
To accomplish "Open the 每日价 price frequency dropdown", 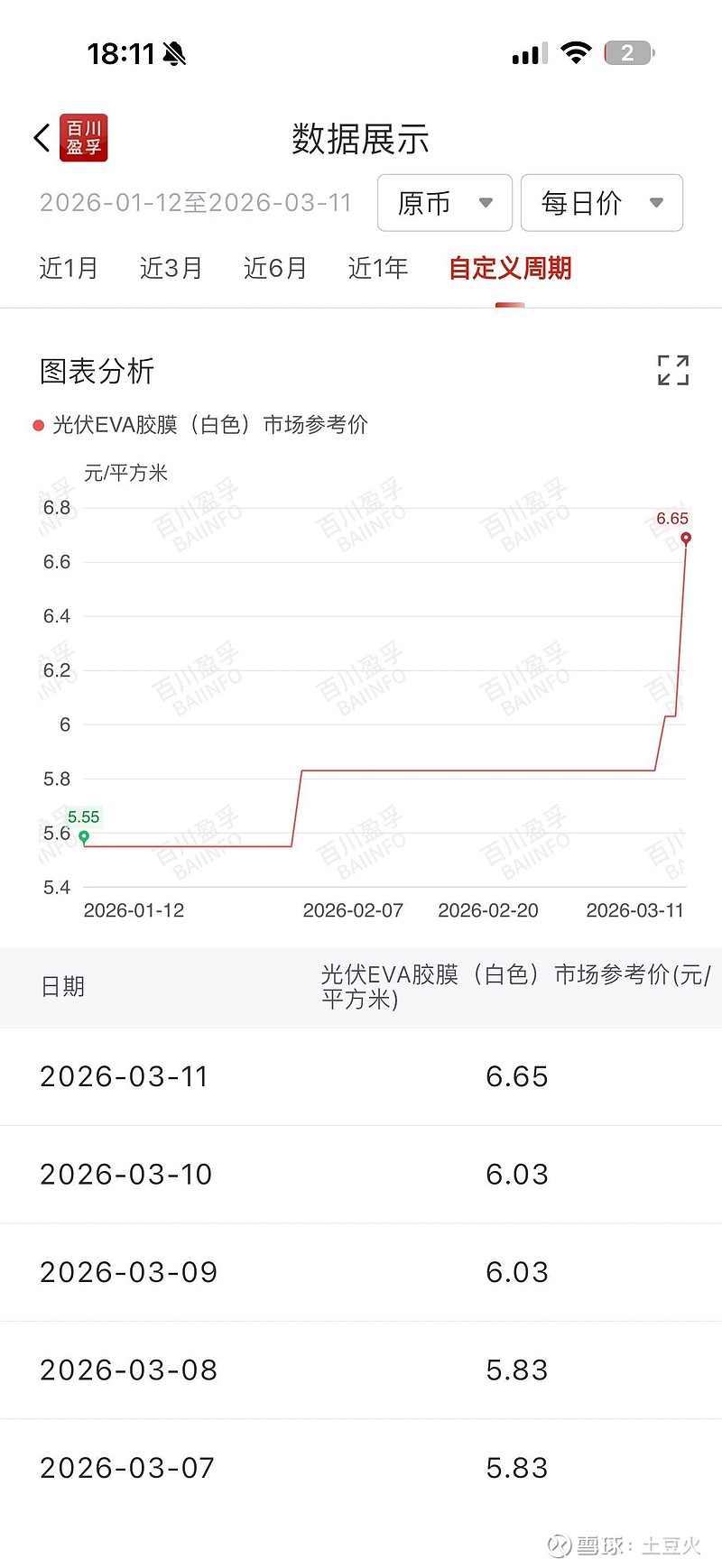I will [601, 203].
